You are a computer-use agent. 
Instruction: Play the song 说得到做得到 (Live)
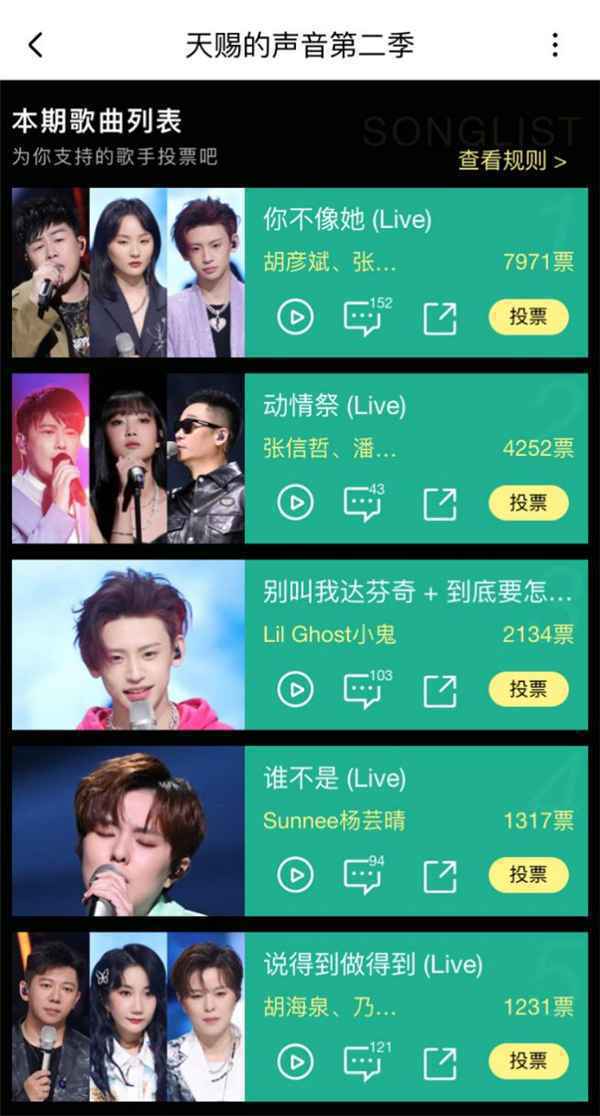click(x=295, y=1061)
